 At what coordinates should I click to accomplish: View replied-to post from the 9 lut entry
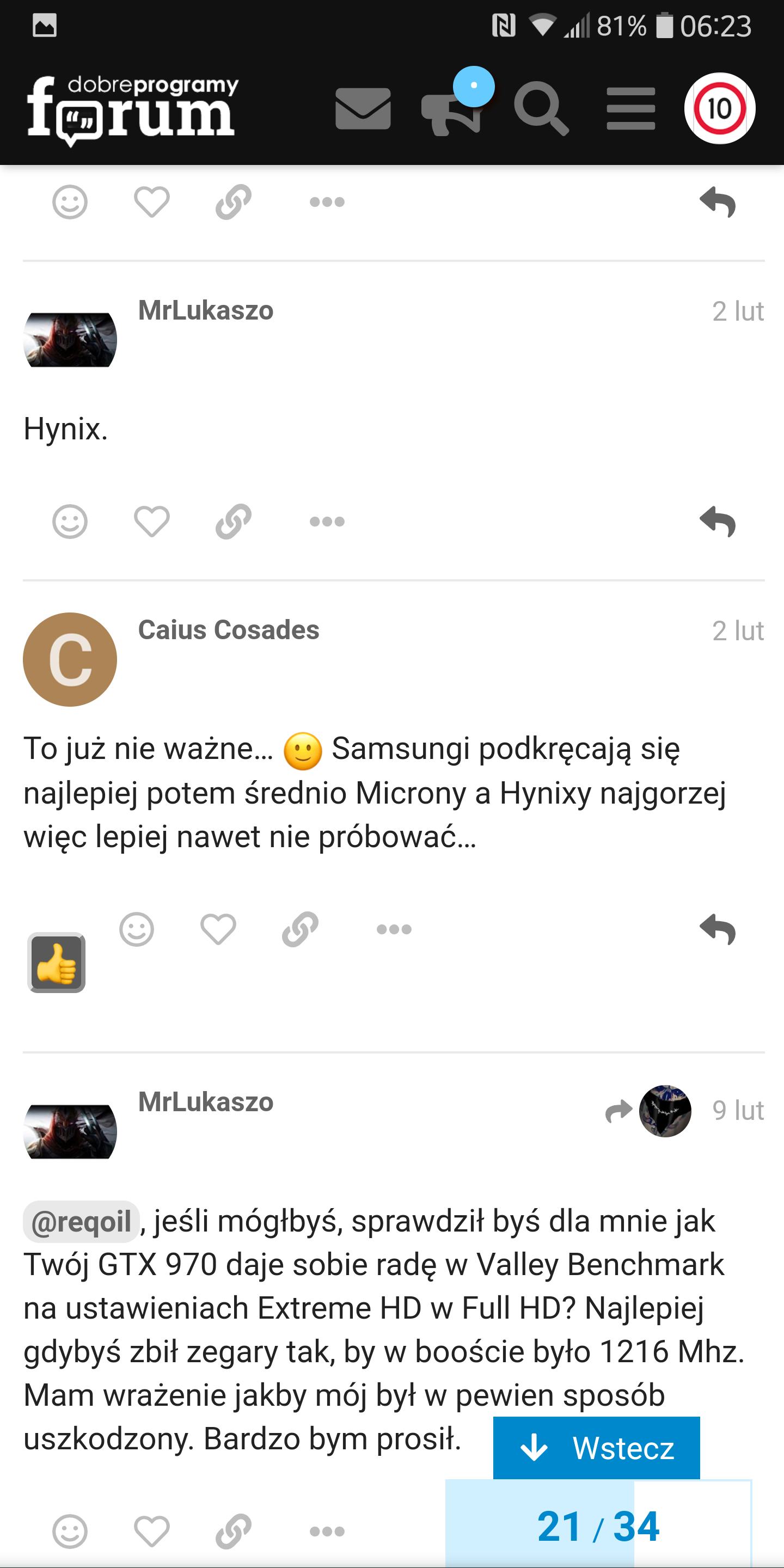coord(649,1111)
